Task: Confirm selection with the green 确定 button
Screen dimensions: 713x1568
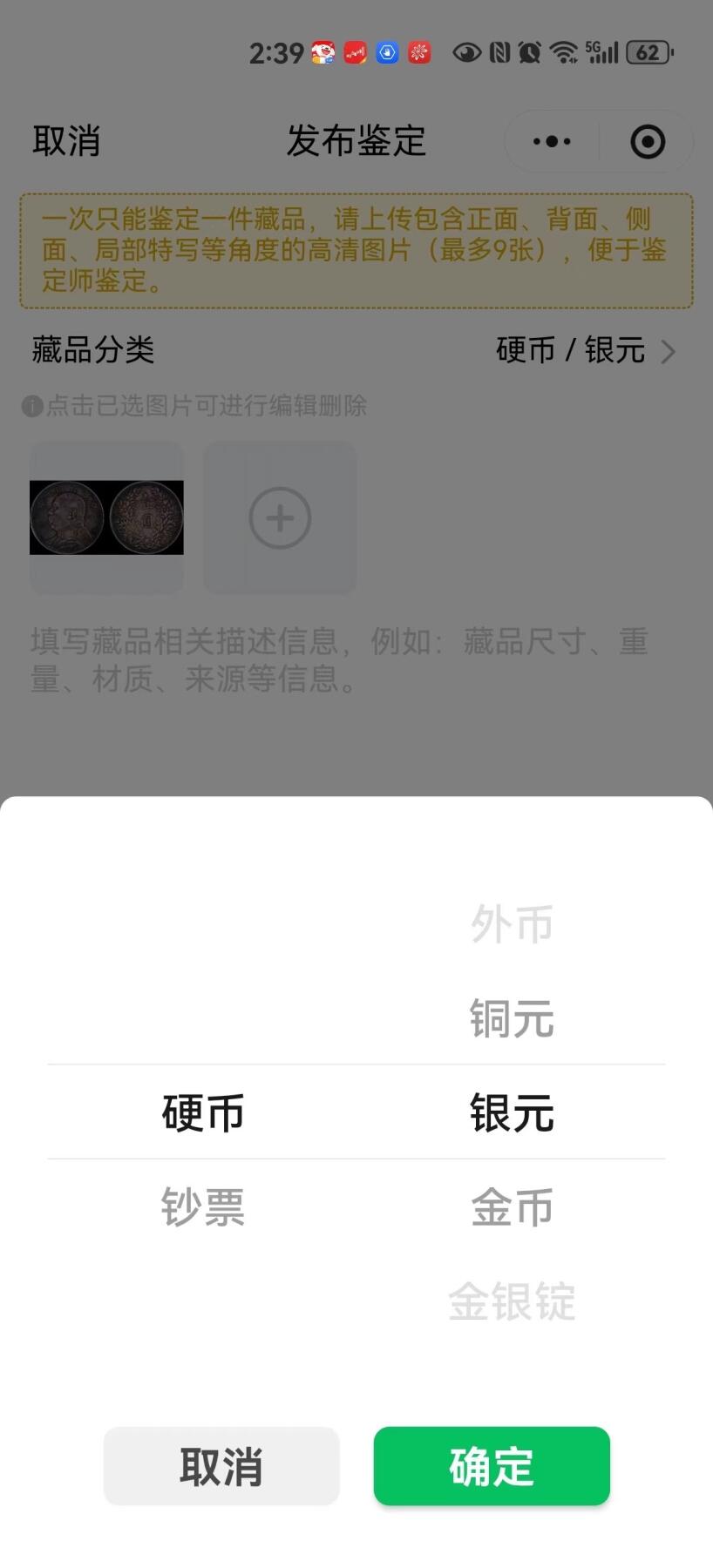Action: (x=491, y=1466)
